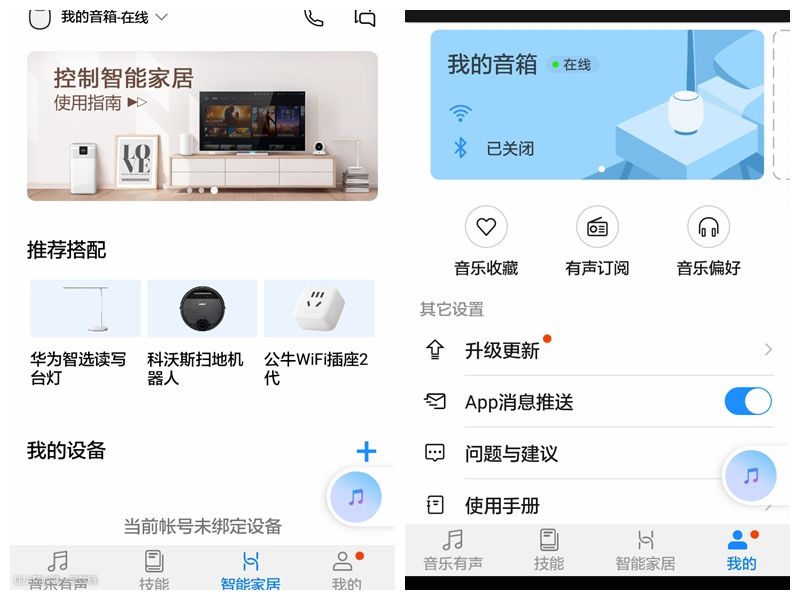The width and height of the screenshot is (800, 600).
Task: Open the 控制智能家居 使用指南 banner
Action: (202, 125)
